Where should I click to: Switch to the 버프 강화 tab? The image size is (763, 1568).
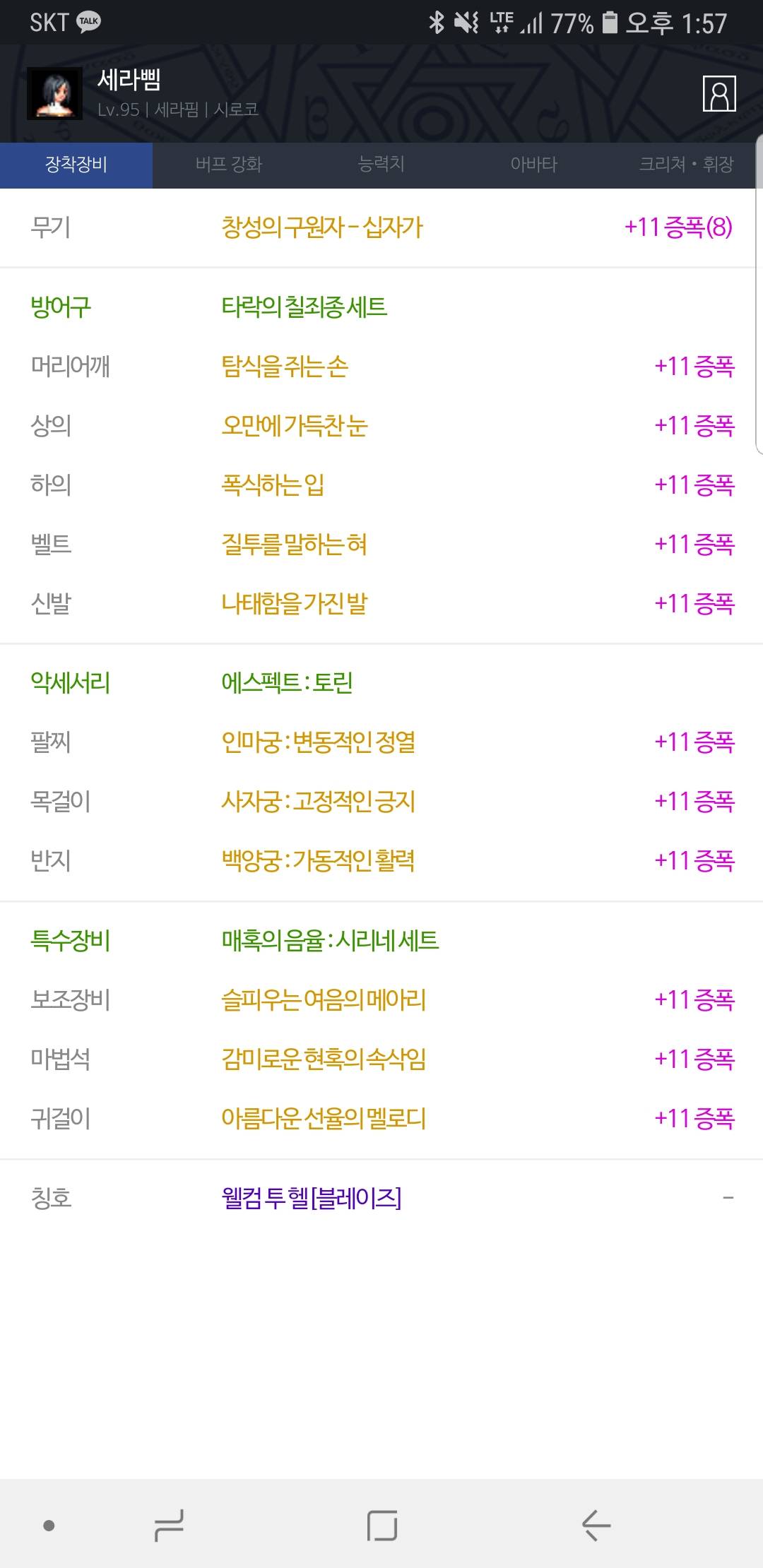click(229, 165)
